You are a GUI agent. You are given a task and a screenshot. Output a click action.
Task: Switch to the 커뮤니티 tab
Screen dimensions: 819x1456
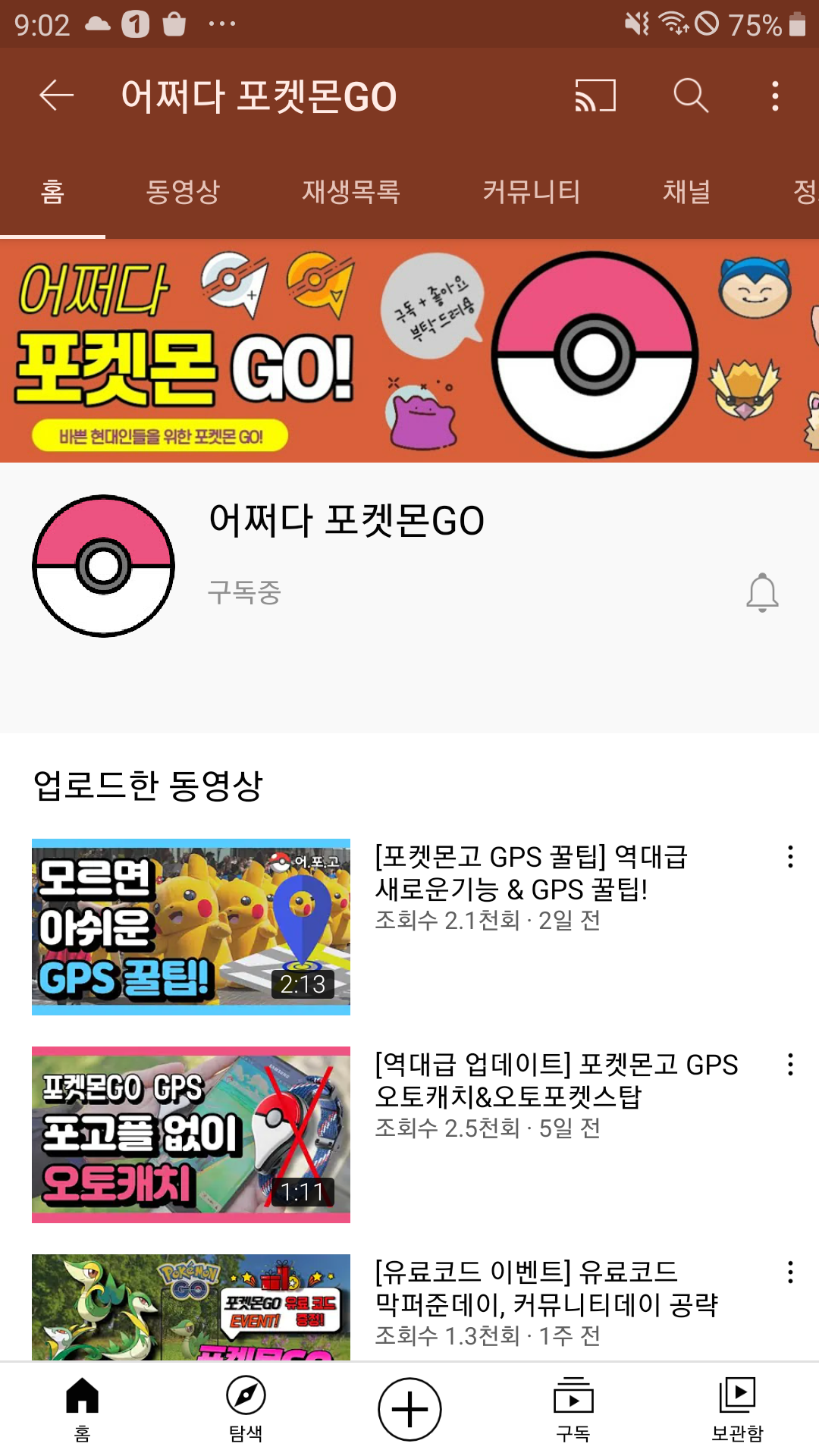(532, 191)
